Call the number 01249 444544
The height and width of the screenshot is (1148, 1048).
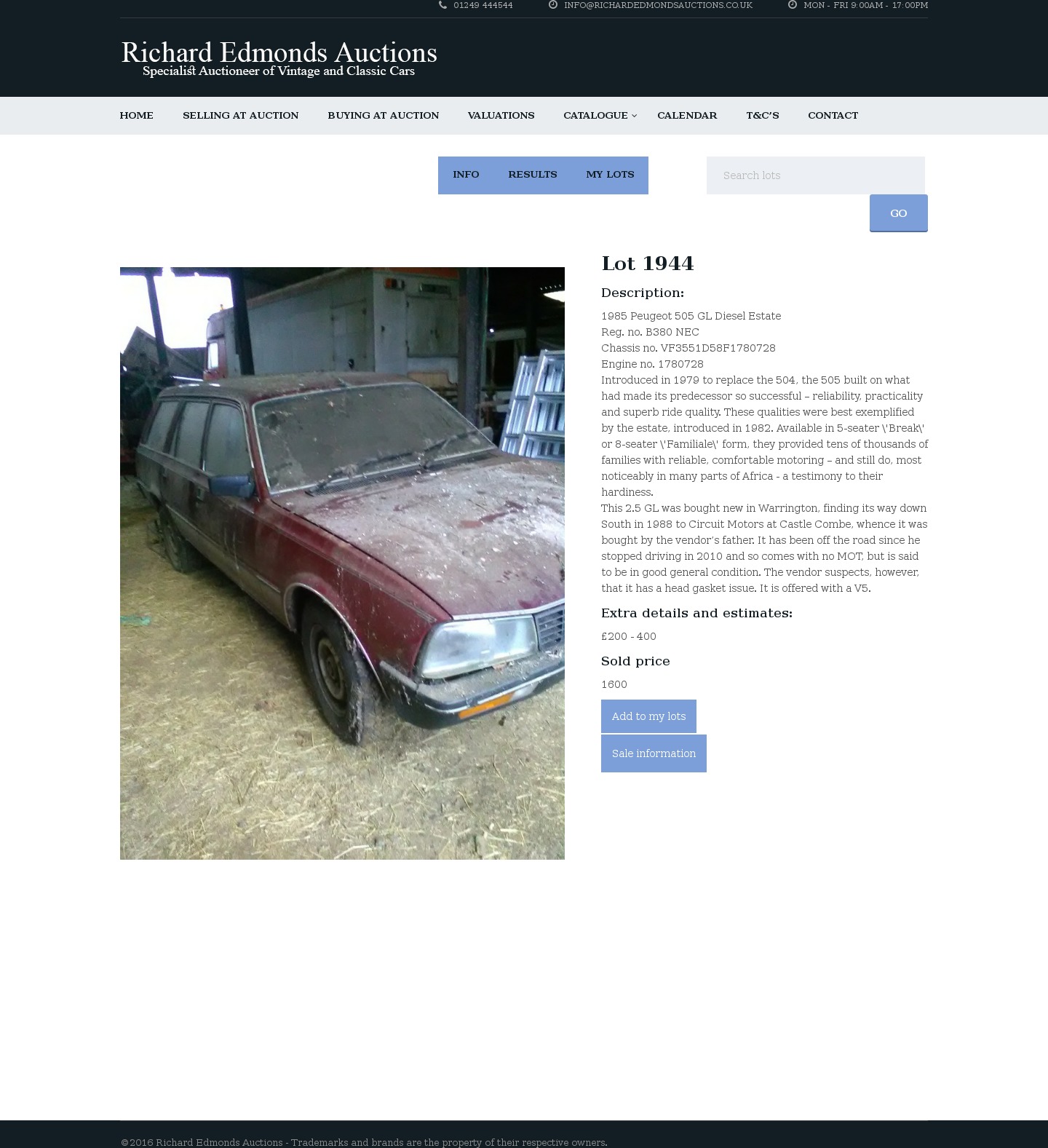click(x=483, y=6)
